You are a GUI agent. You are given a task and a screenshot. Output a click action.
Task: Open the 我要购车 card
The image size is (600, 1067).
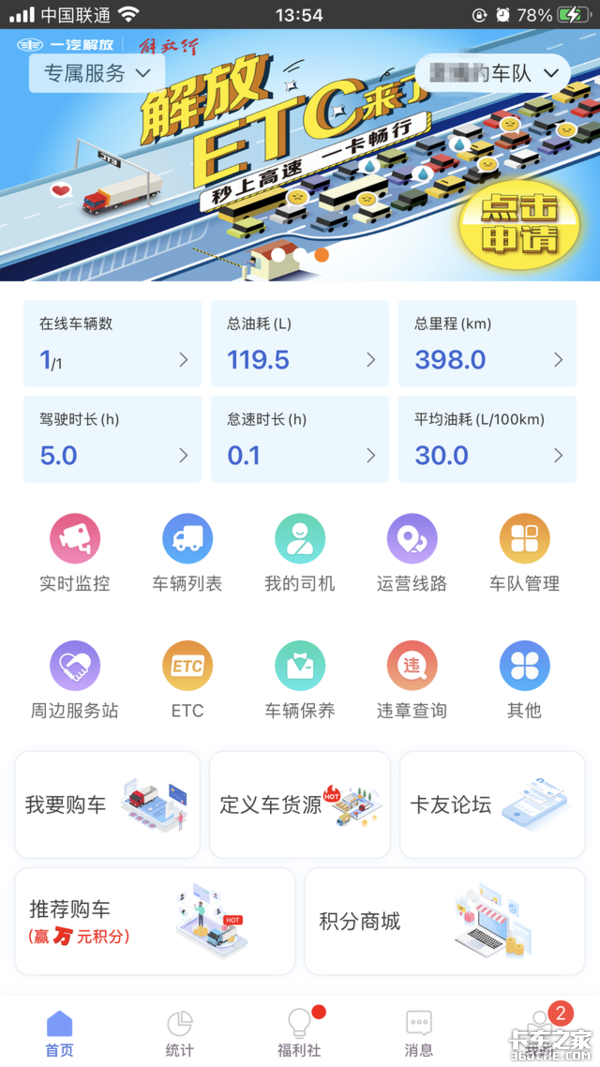(x=107, y=804)
